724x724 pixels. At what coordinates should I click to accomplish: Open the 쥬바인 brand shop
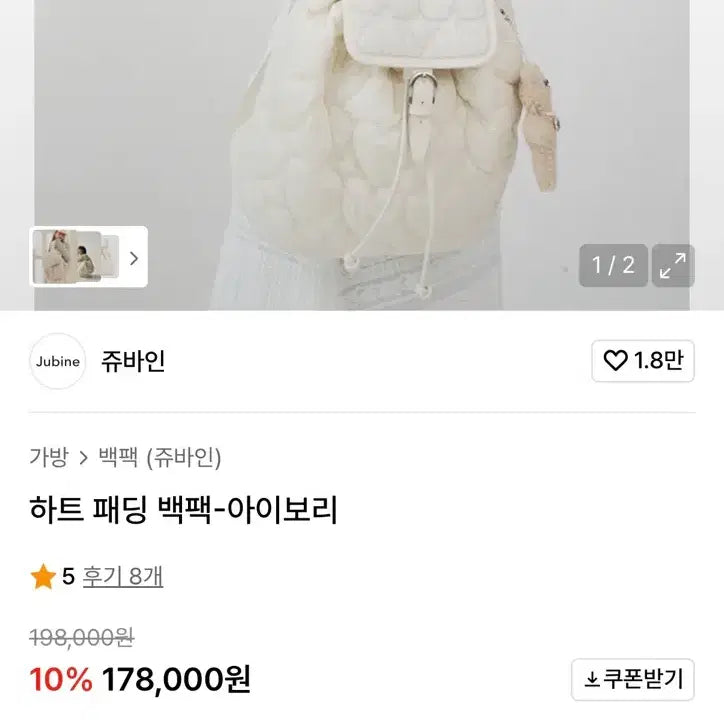coord(133,361)
